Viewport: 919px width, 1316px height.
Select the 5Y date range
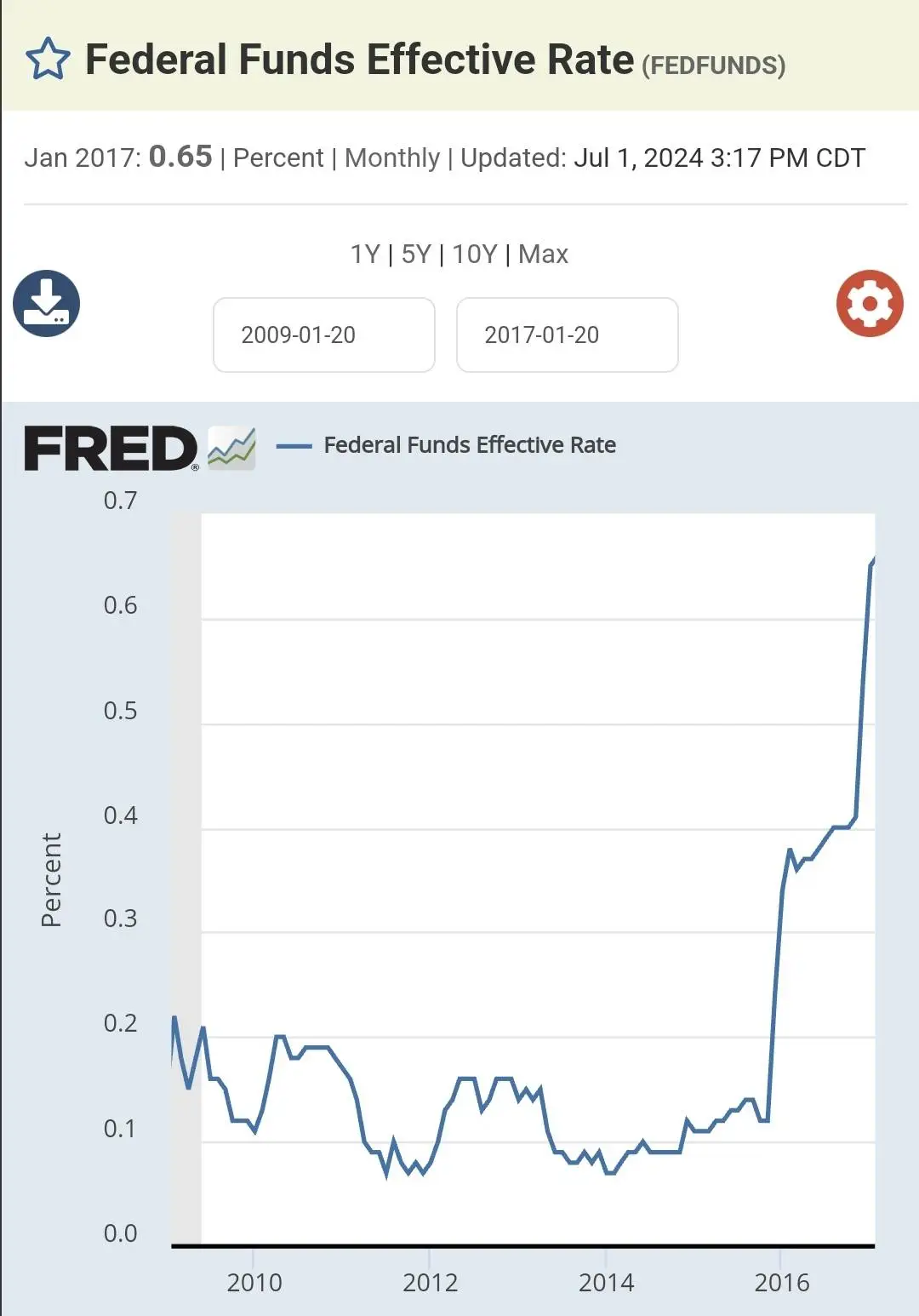[x=416, y=255]
